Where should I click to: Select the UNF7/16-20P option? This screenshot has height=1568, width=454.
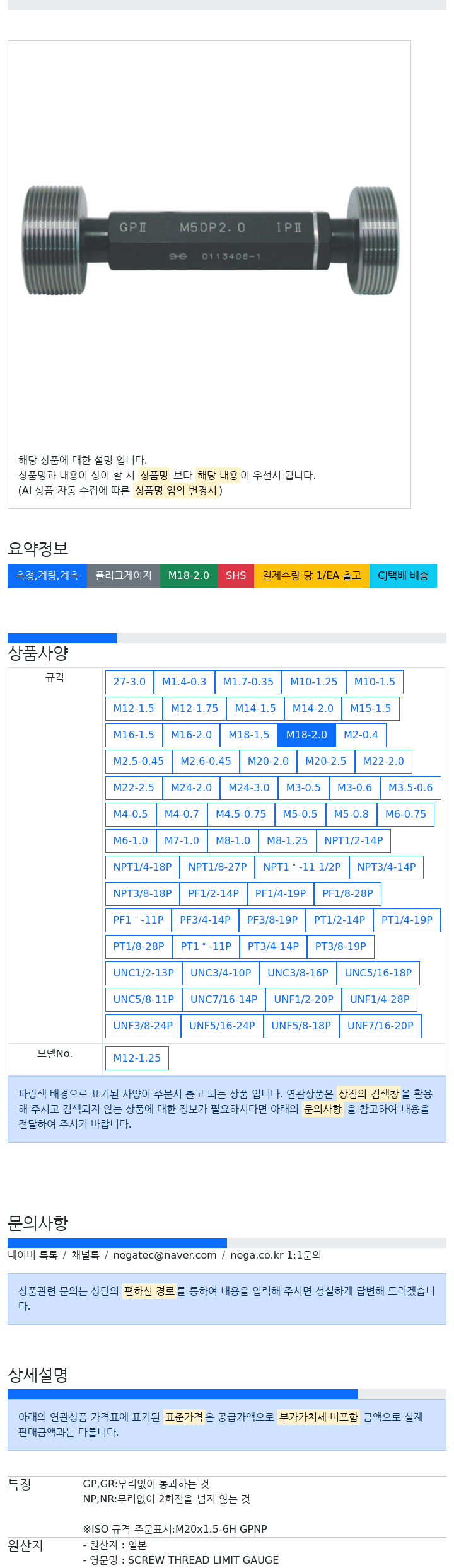pyautogui.click(x=380, y=1026)
